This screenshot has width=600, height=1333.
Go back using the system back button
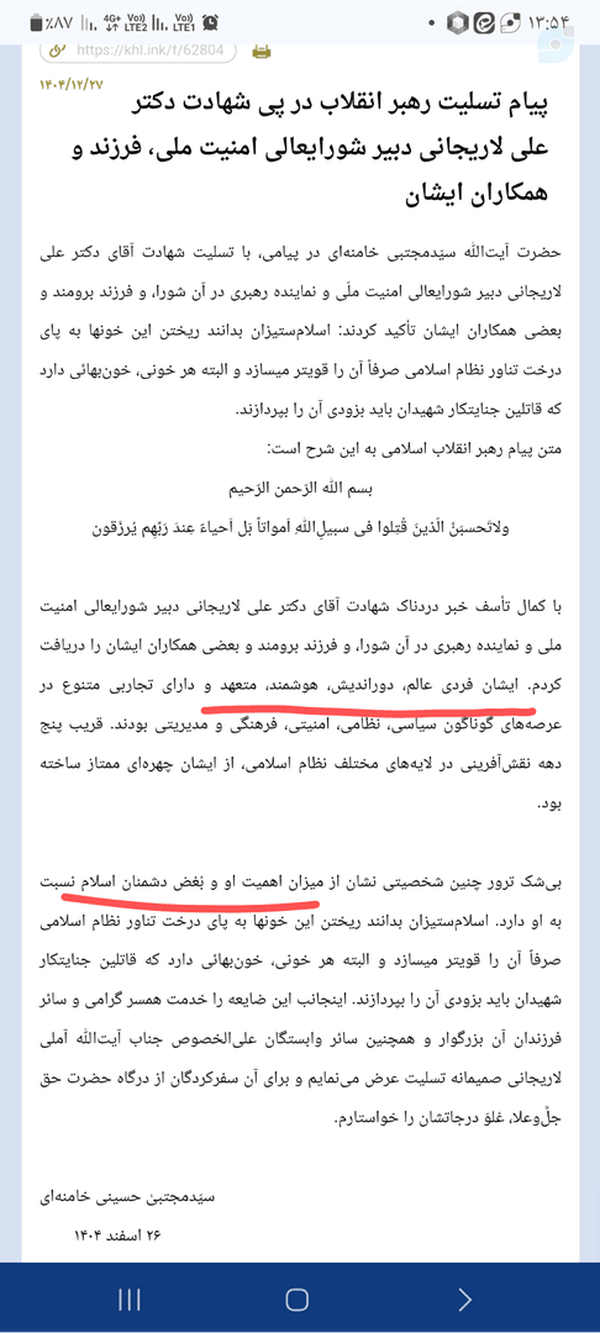coord(465,1299)
